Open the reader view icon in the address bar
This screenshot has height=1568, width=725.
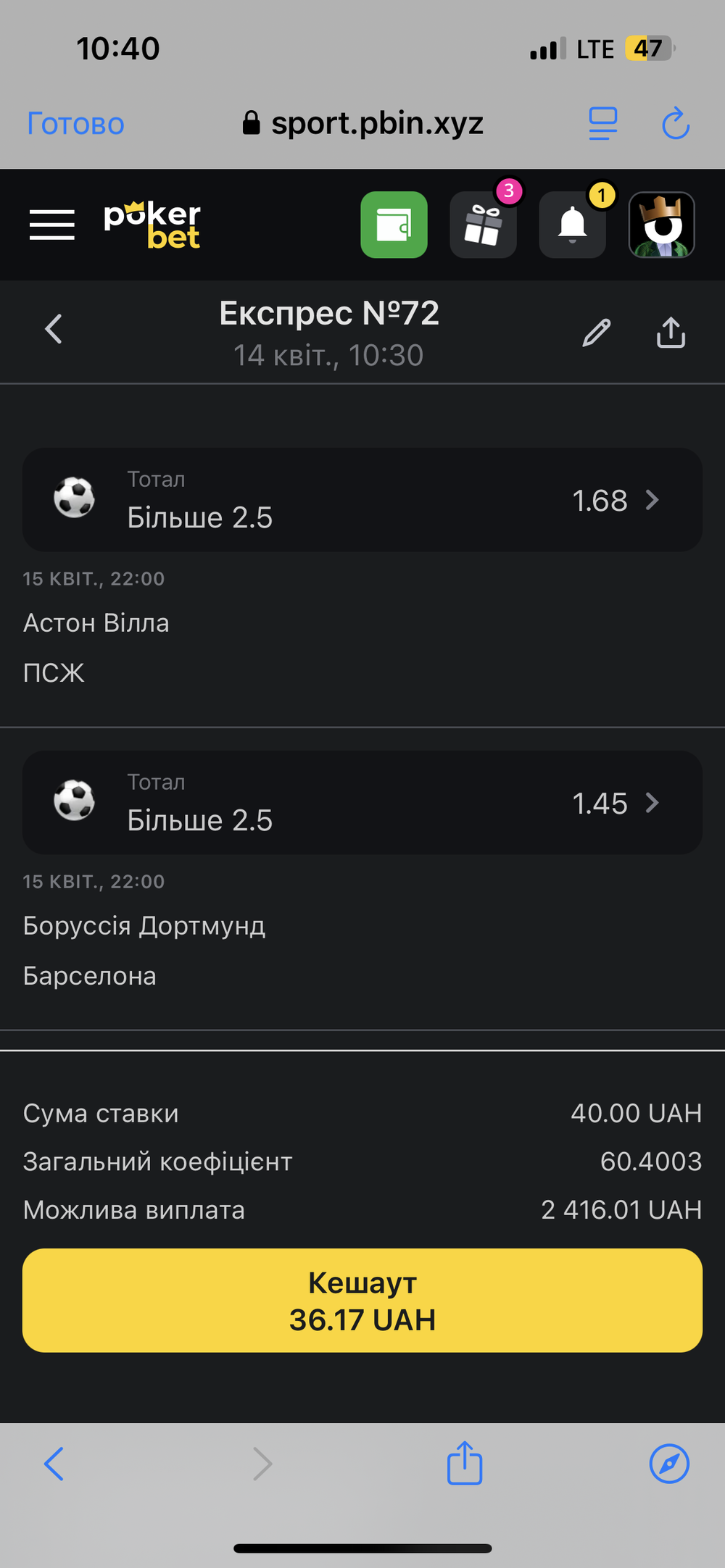[x=602, y=124]
